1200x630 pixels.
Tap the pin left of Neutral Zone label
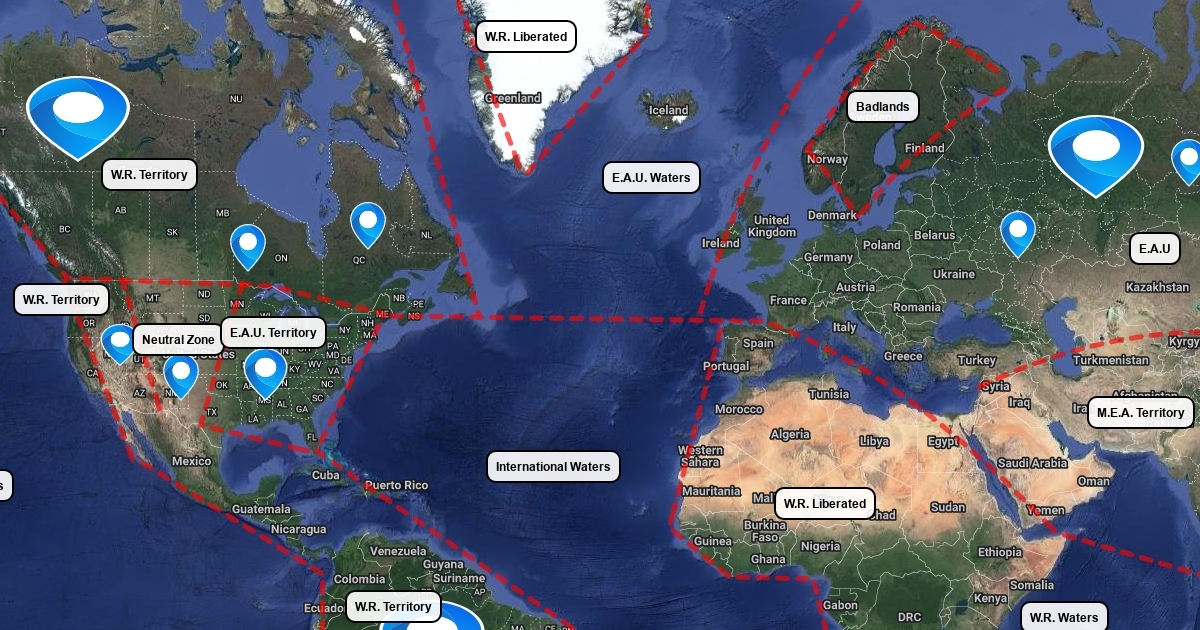119,344
